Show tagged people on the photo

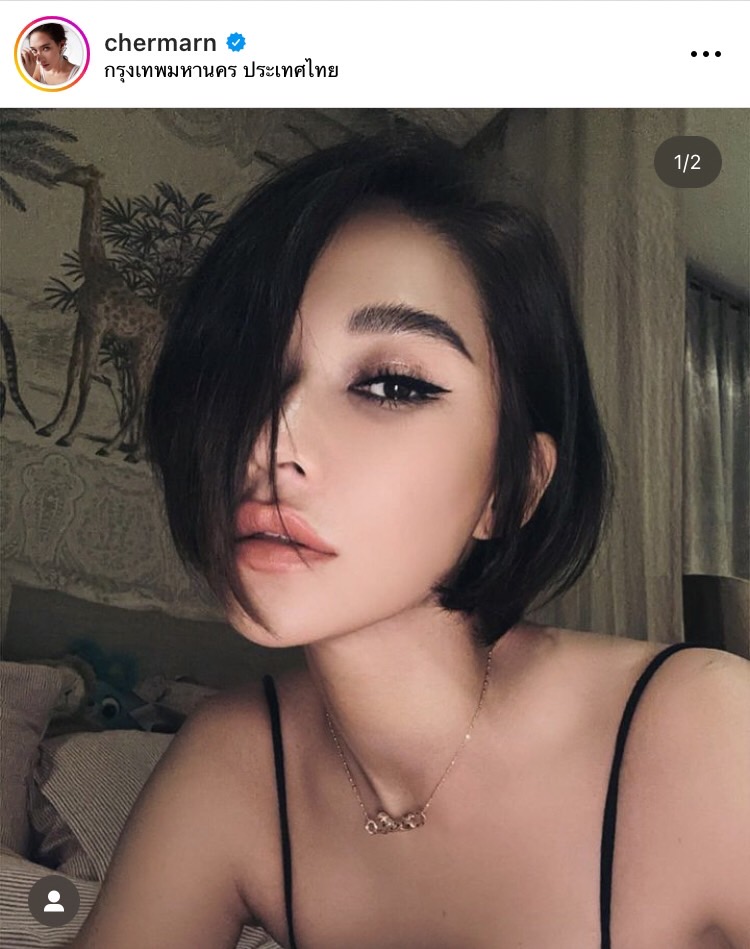point(54,901)
